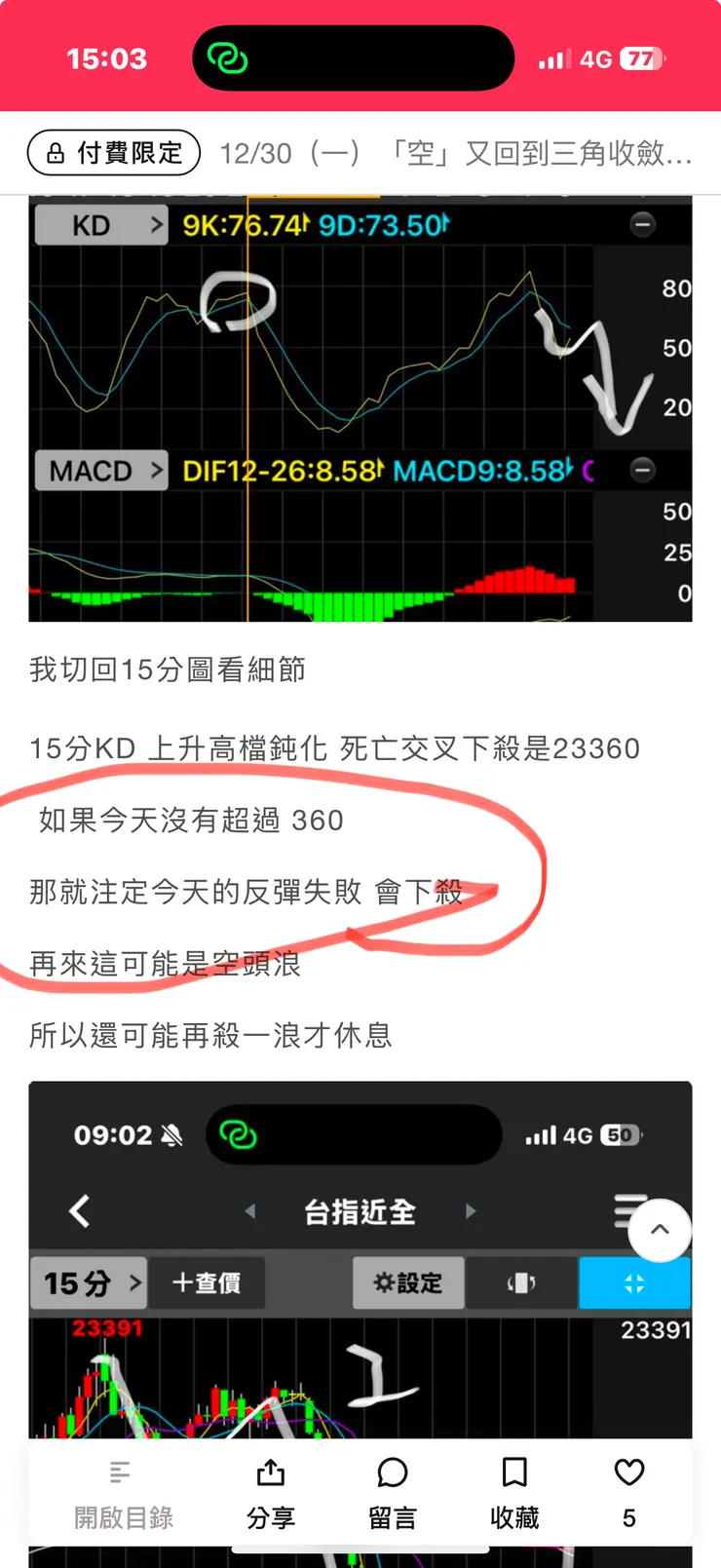Image resolution: width=721 pixels, height=1568 pixels.
Task: Collapse the KD indicator panel with its minus button
Action: click(642, 224)
